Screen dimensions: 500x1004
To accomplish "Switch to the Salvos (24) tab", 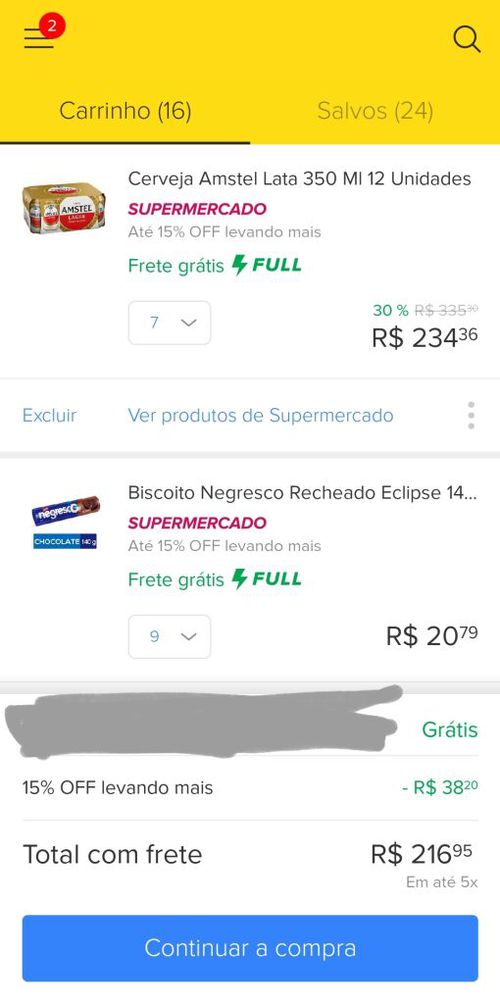I will [375, 111].
